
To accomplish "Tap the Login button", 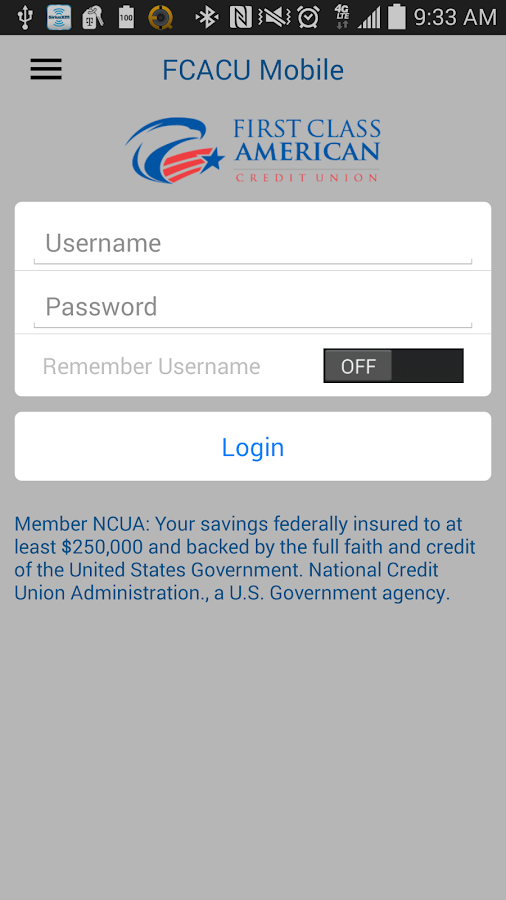I will [x=252, y=447].
